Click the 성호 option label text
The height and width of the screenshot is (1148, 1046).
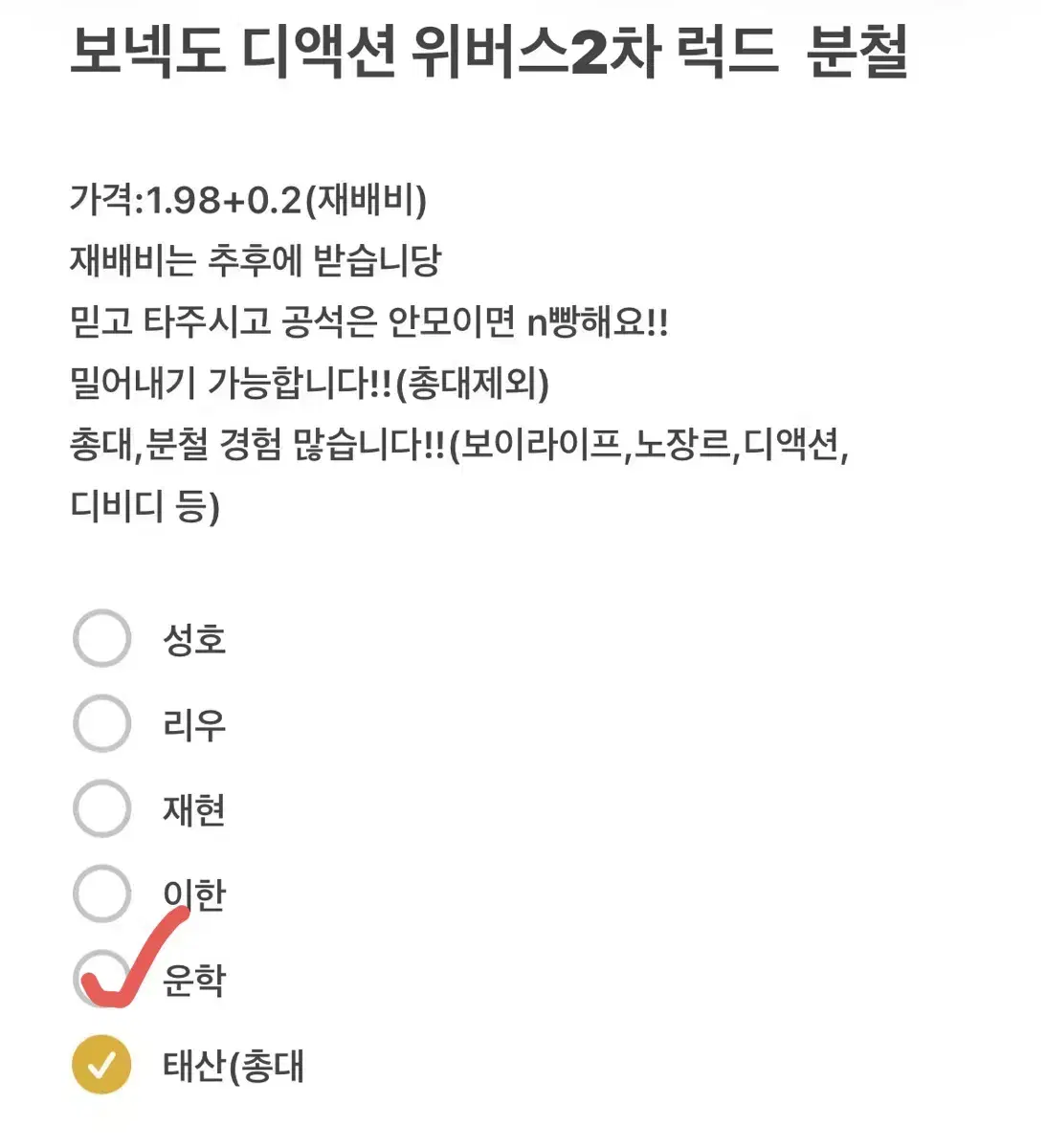[192, 639]
